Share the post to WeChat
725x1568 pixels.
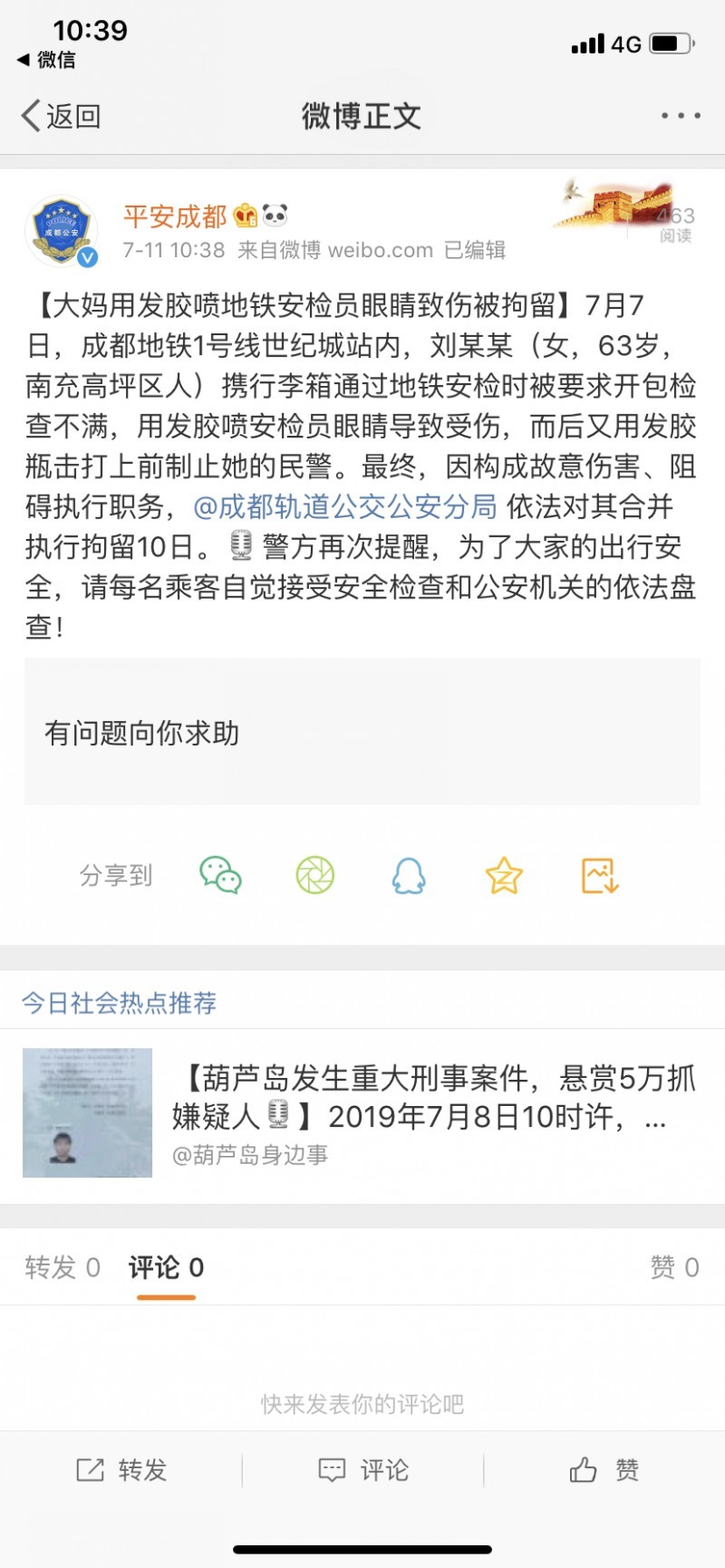(220, 875)
